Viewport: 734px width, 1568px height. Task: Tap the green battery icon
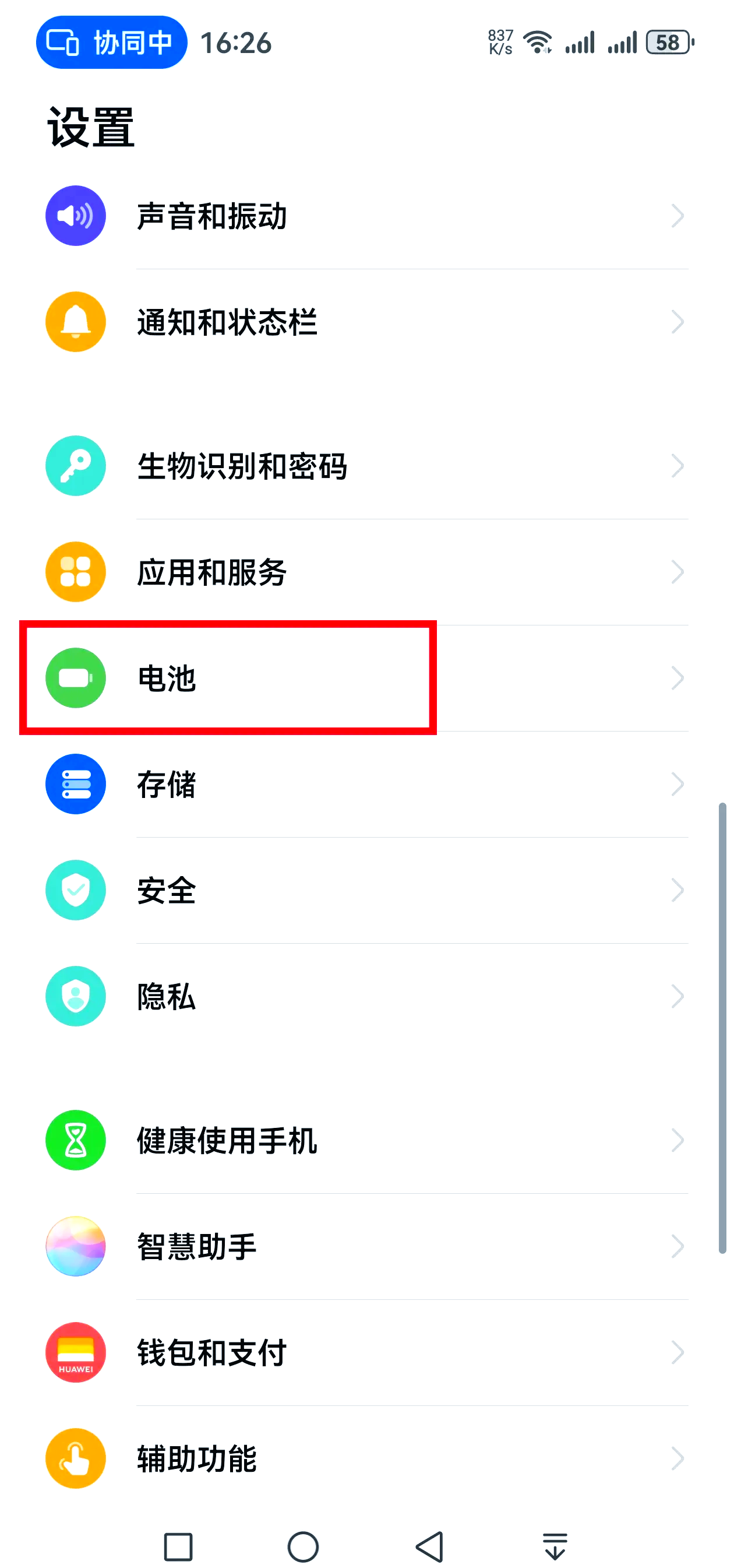tap(75, 677)
